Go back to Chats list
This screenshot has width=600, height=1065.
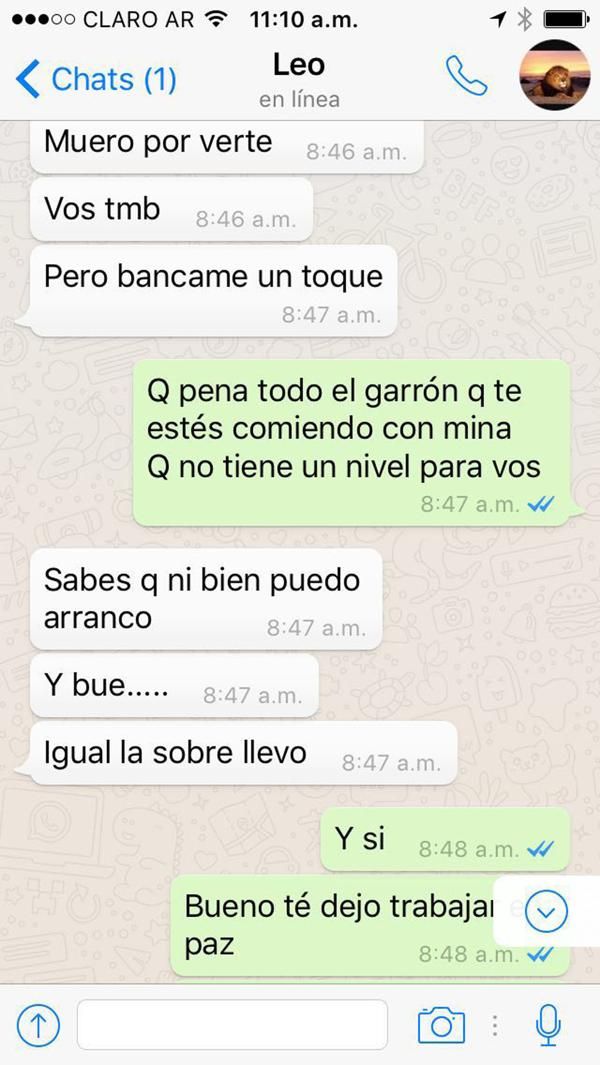coord(95,79)
